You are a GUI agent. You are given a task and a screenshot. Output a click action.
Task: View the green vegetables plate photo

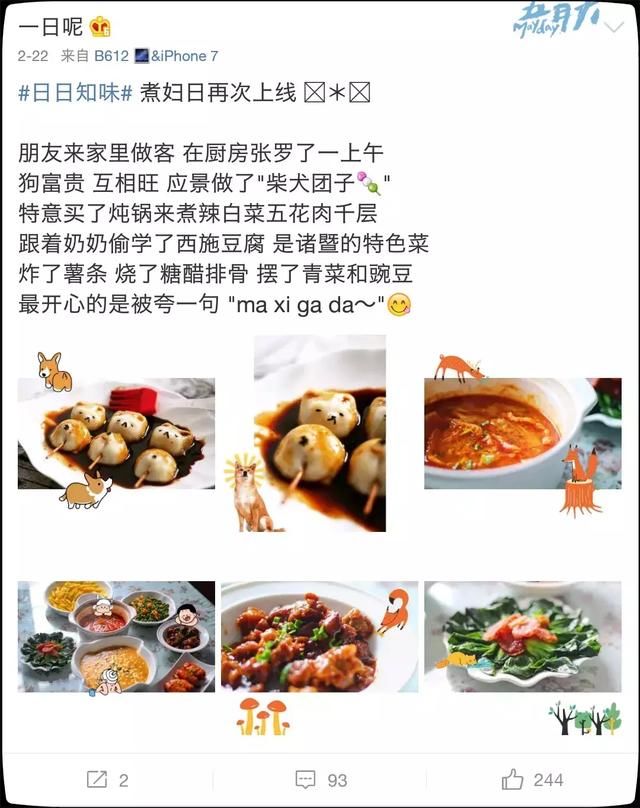(x=522, y=637)
